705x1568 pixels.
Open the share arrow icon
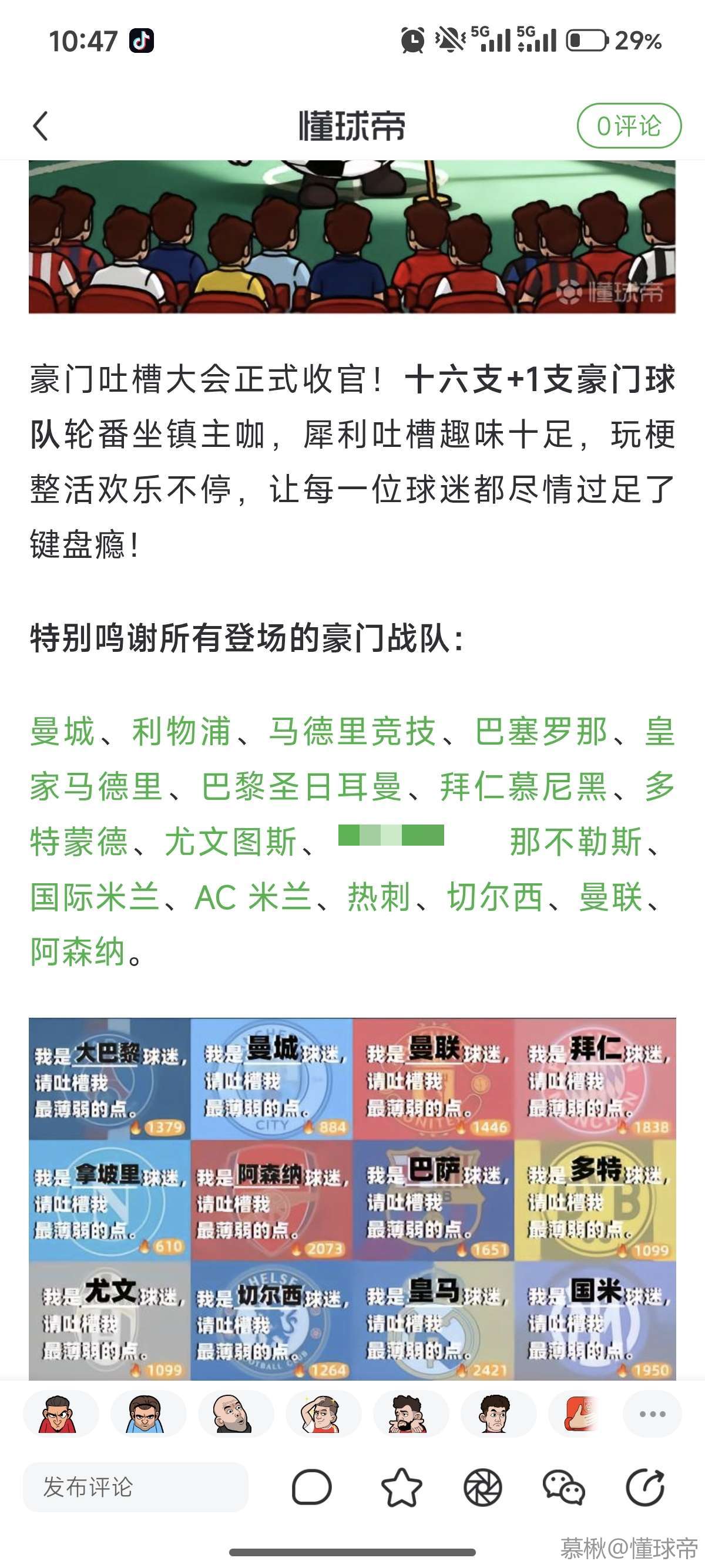point(644,1488)
